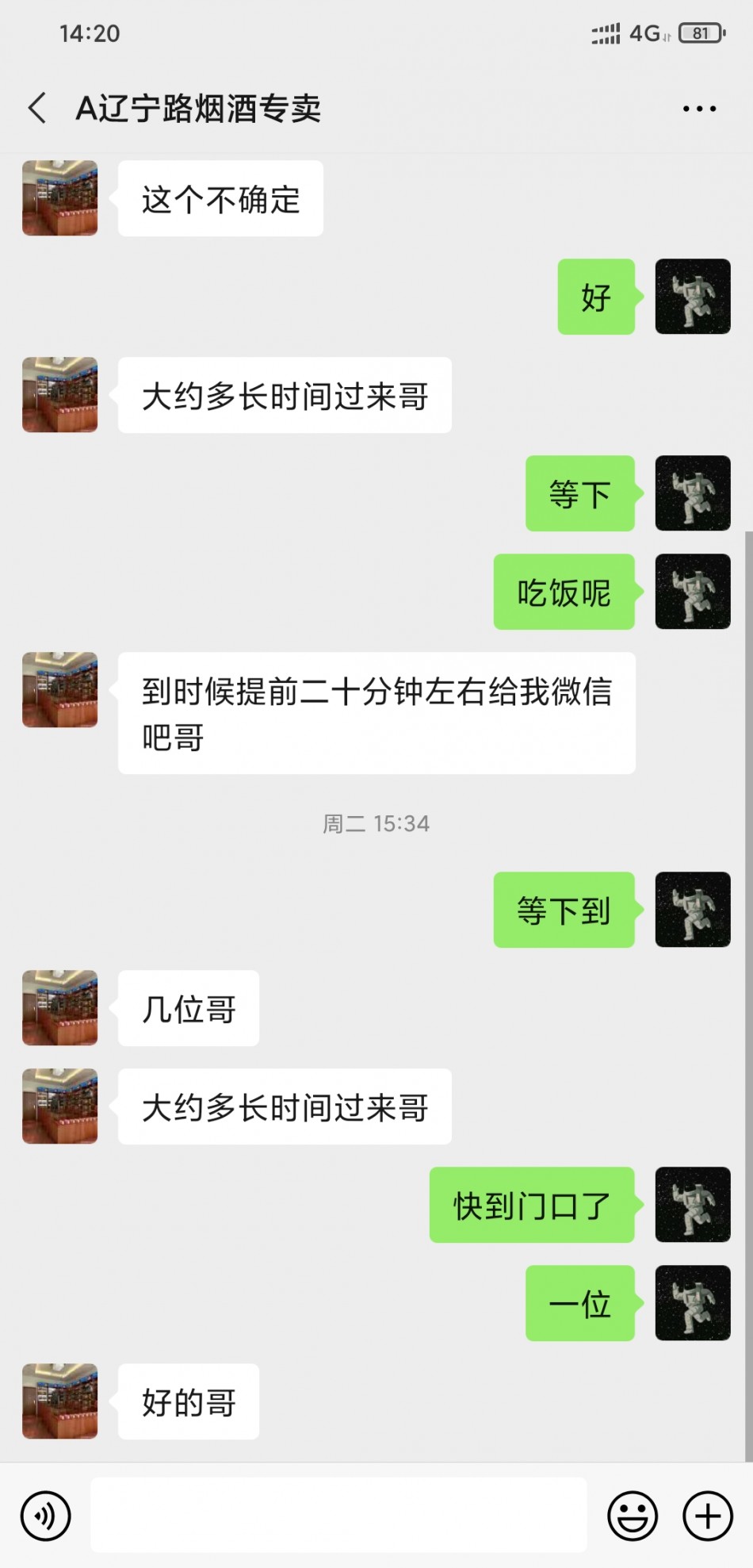This screenshot has height=1568, width=753.
Task: Switch to voice message input
Action: coord(46,1516)
